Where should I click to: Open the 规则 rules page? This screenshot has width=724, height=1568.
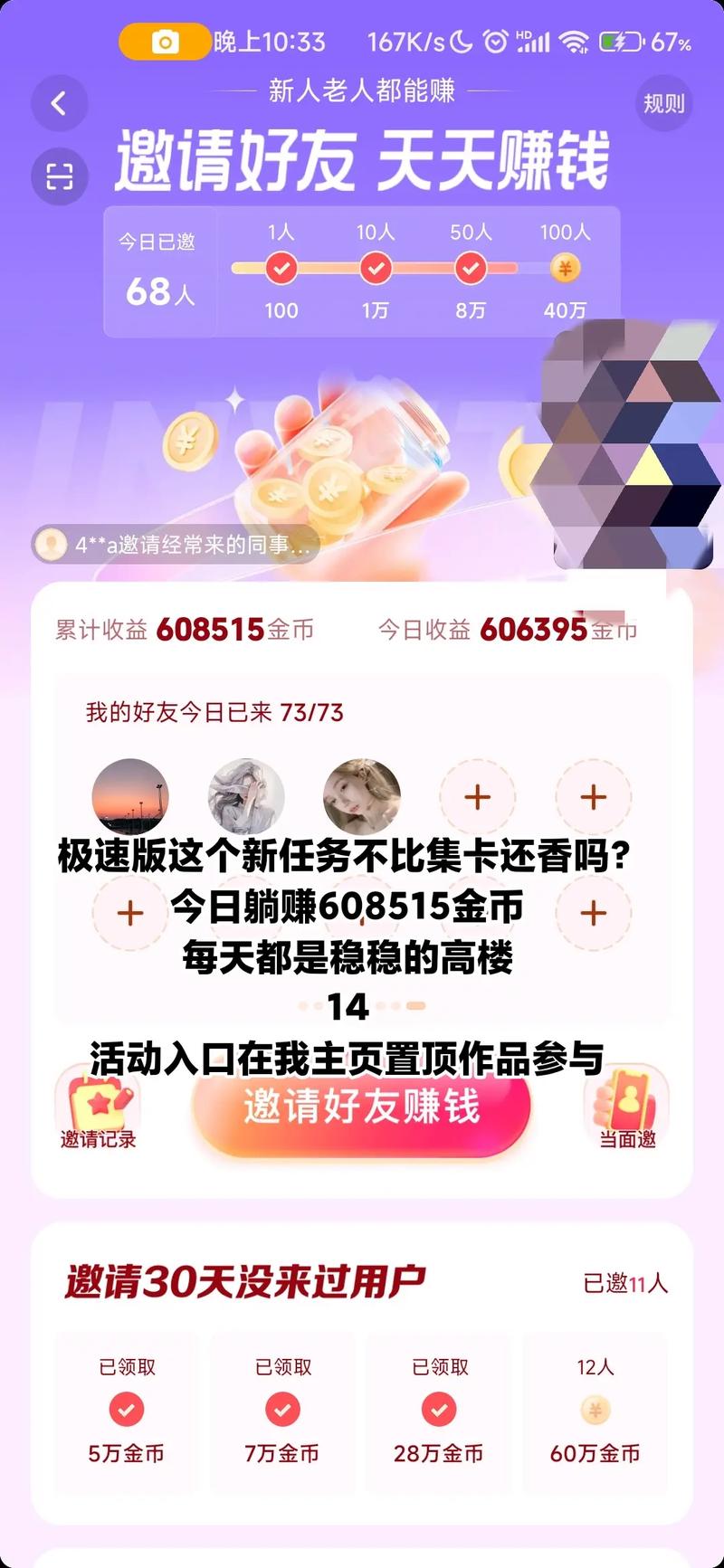click(663, 104)
